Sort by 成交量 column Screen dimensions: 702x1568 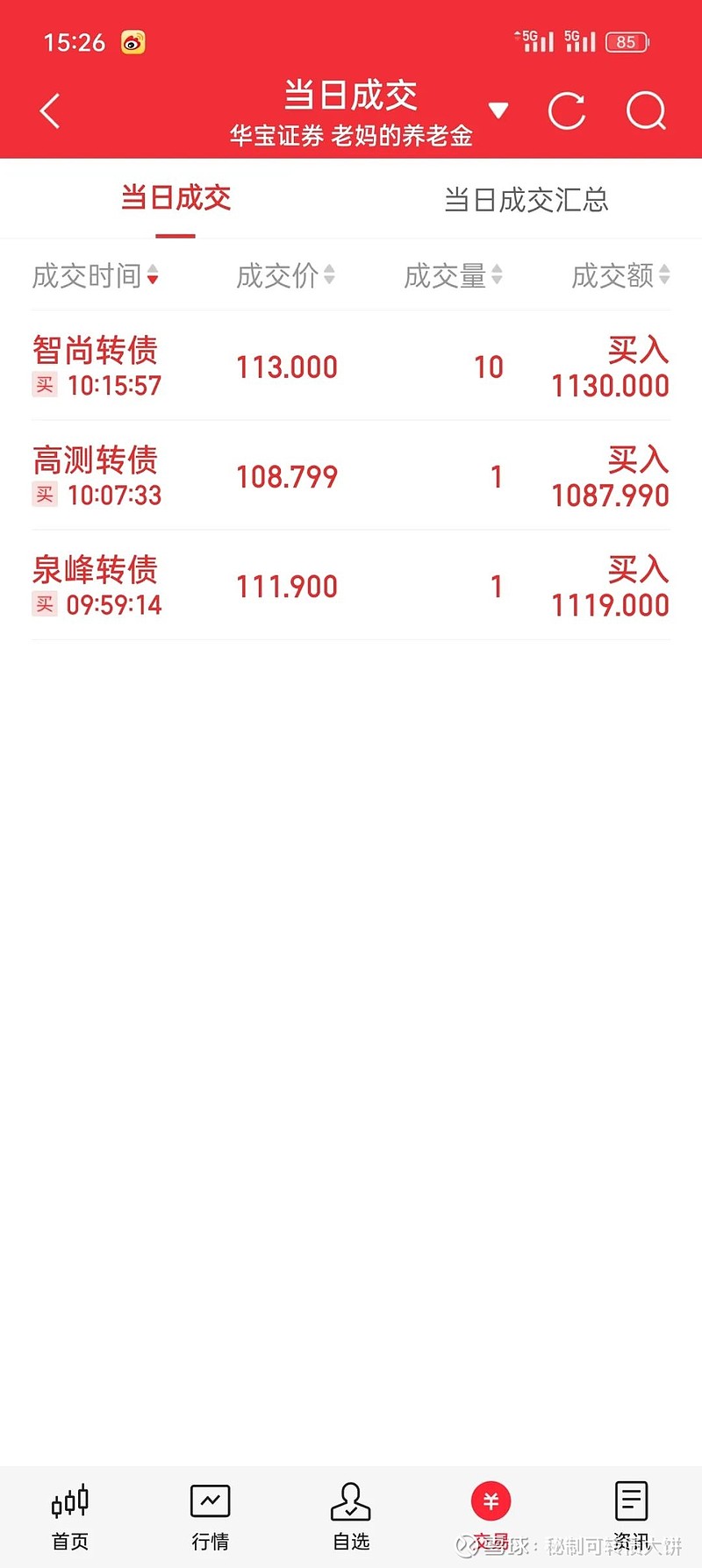coord(454,276)
